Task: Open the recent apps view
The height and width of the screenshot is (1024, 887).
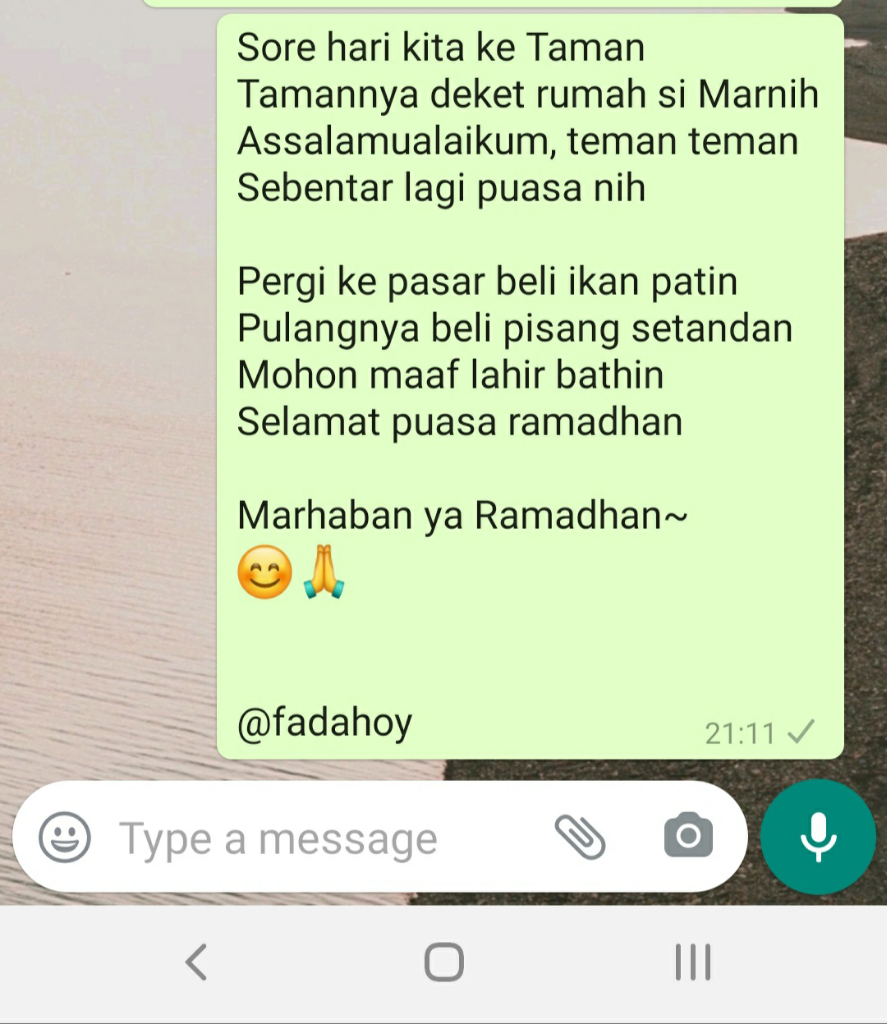Action: point(693,962)
